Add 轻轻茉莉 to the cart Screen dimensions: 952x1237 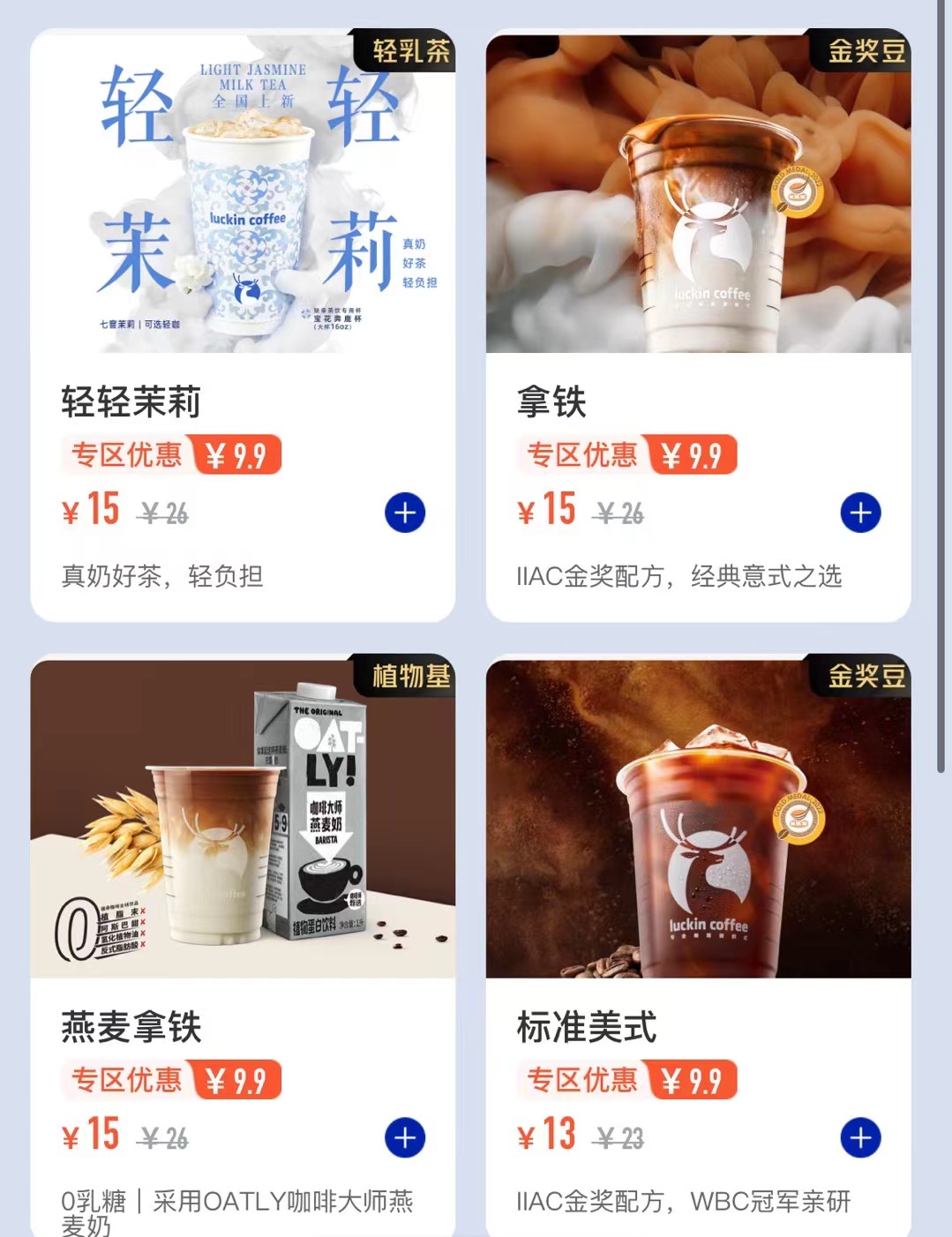[405, 513]
